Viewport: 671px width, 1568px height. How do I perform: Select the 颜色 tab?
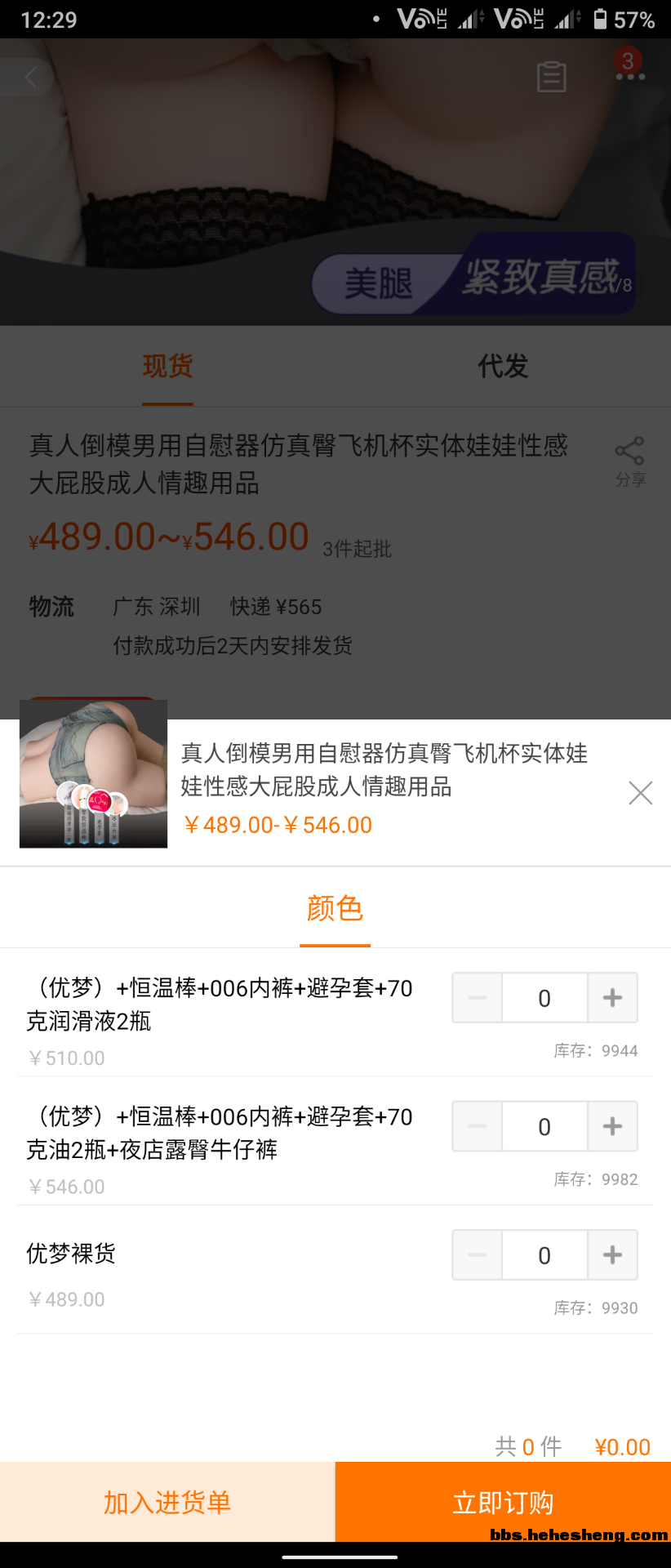point(335,908)
